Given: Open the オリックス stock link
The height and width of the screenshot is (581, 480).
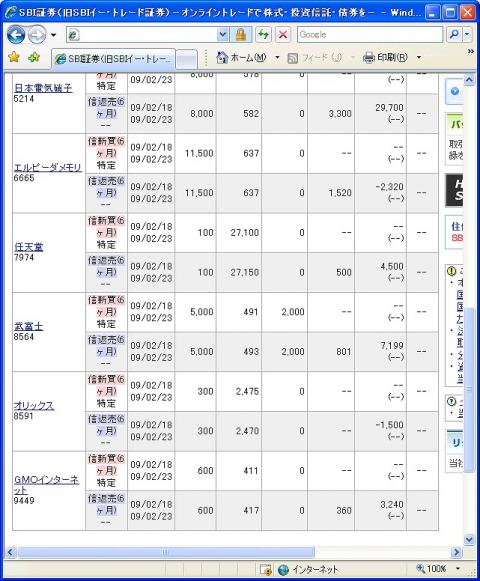Looking at the screenshot, I should point(34,406).
